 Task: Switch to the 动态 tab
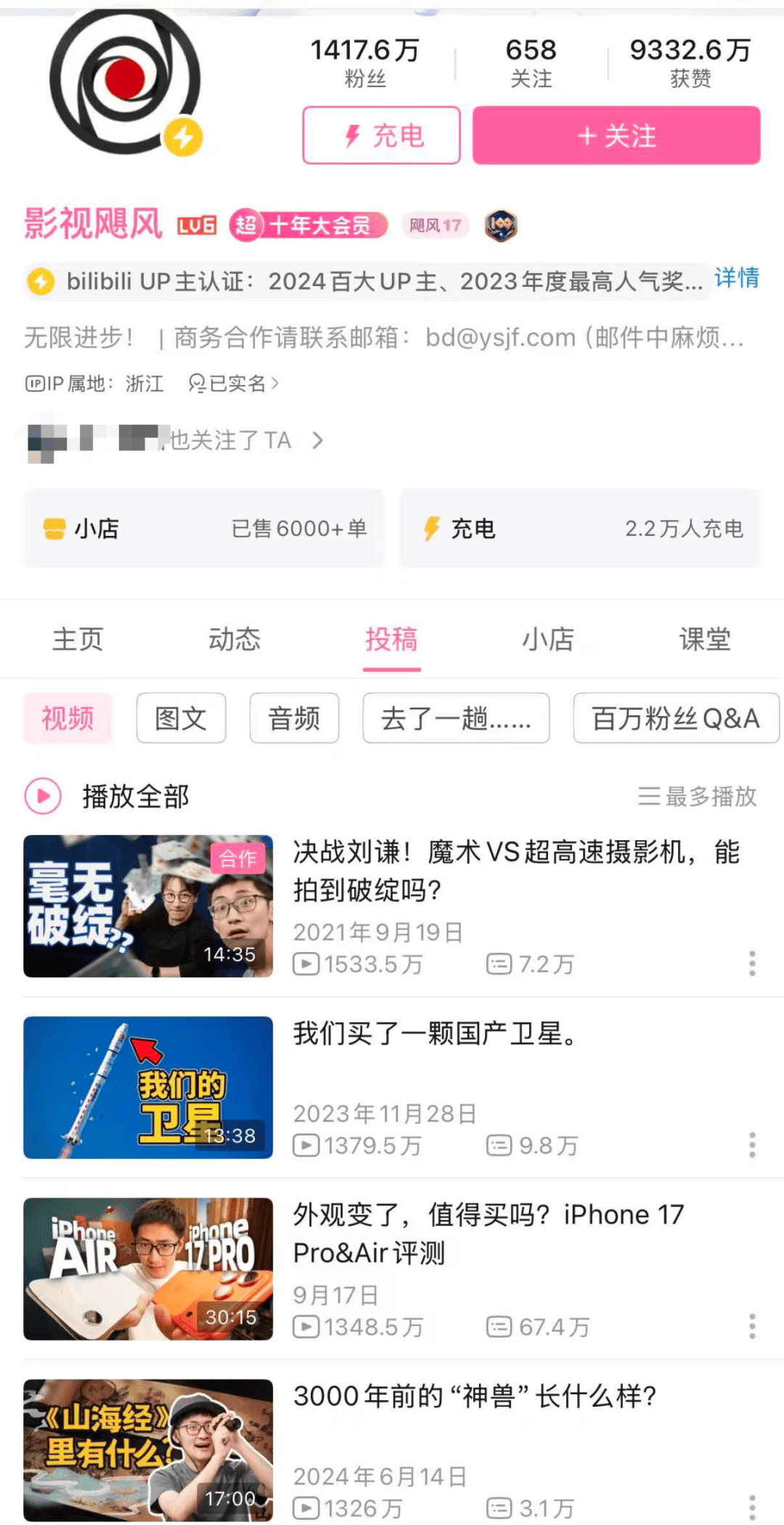click(x=234, y=640)
